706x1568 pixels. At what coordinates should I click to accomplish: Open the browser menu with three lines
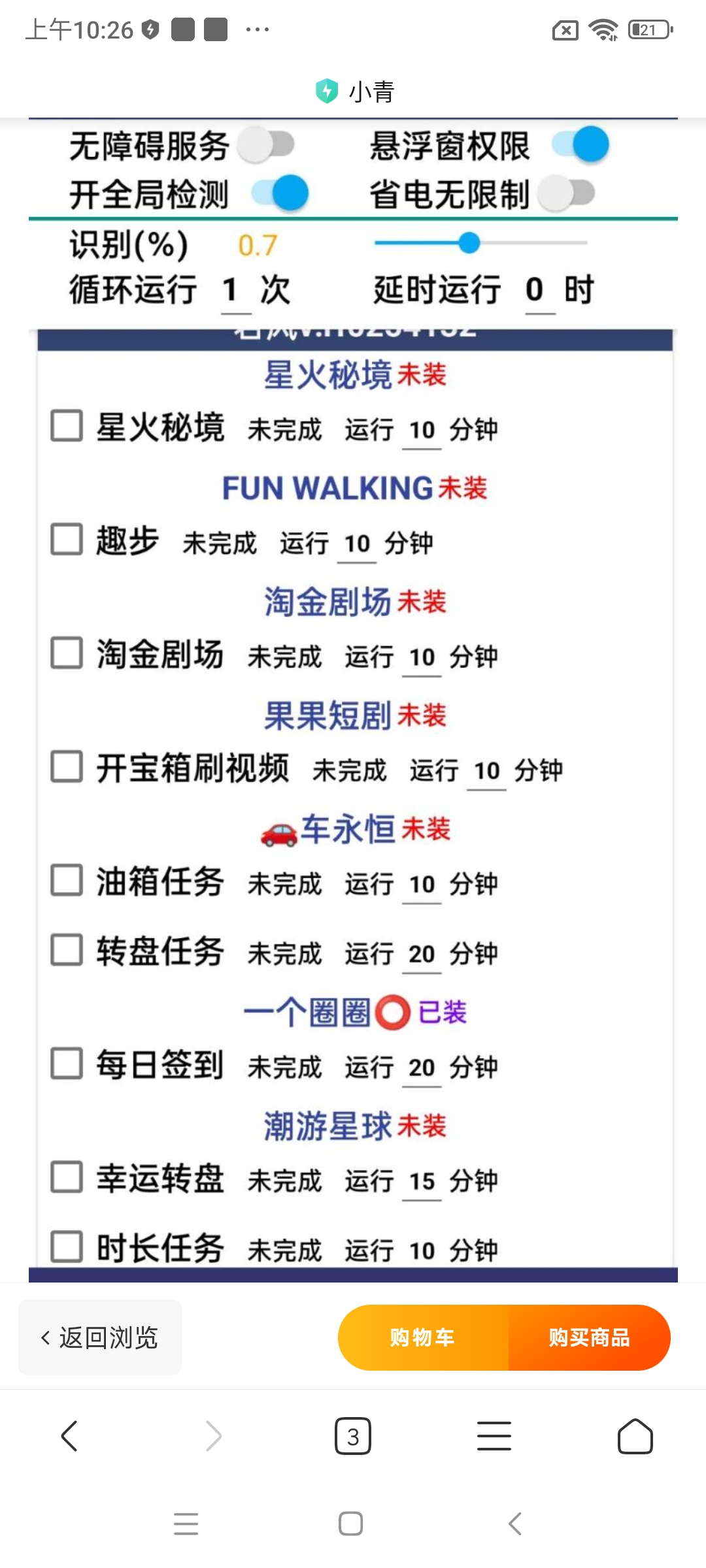point(494,1436)
